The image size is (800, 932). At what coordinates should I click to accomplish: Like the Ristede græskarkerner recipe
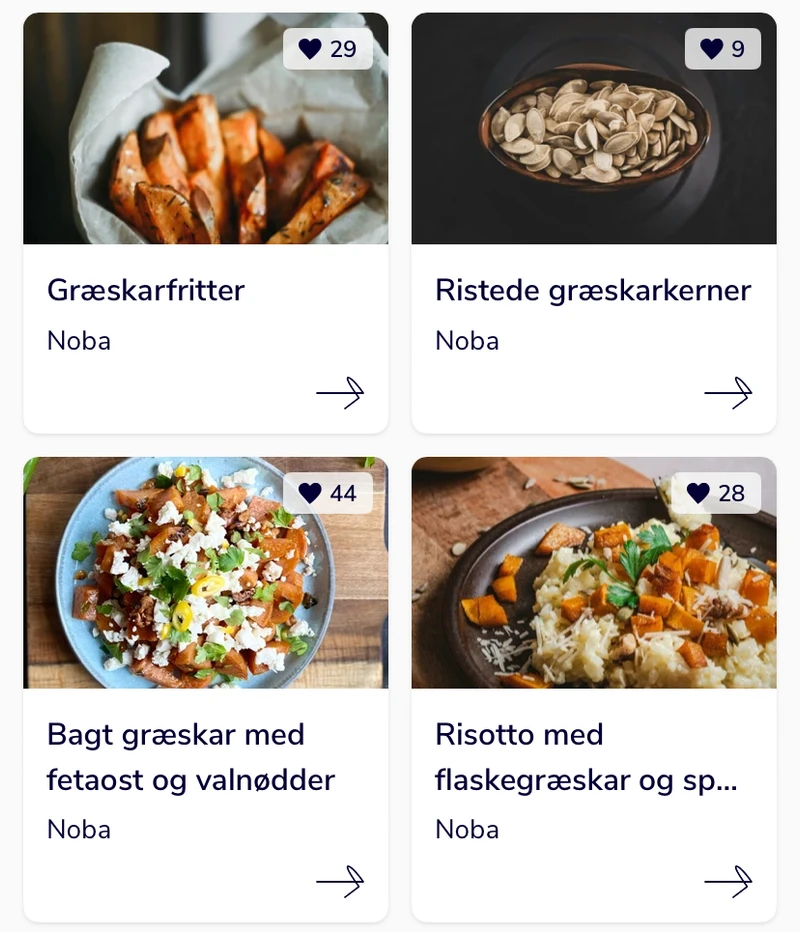[x=722, y=49]
